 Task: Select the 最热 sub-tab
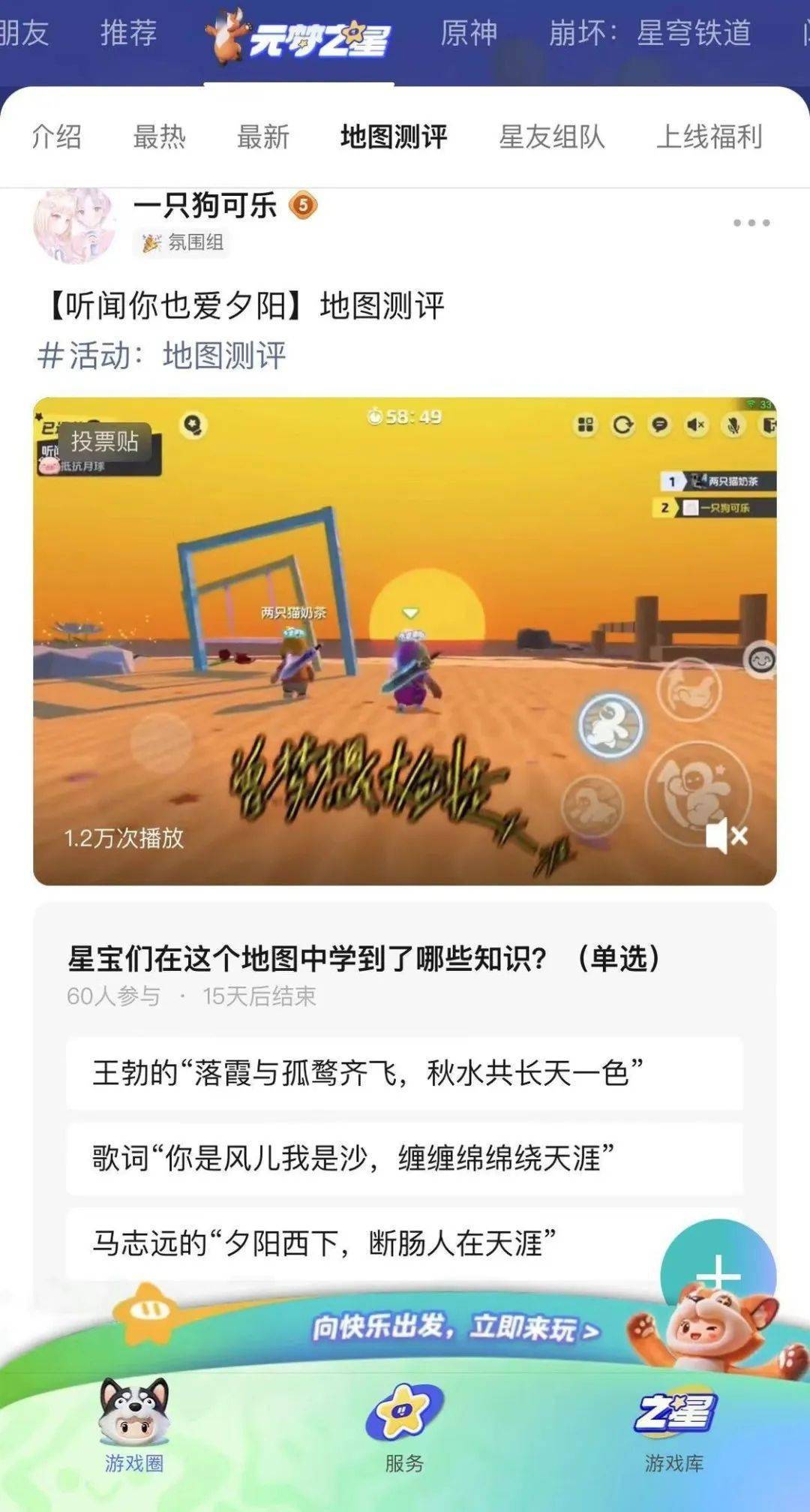tap(159, 137)
